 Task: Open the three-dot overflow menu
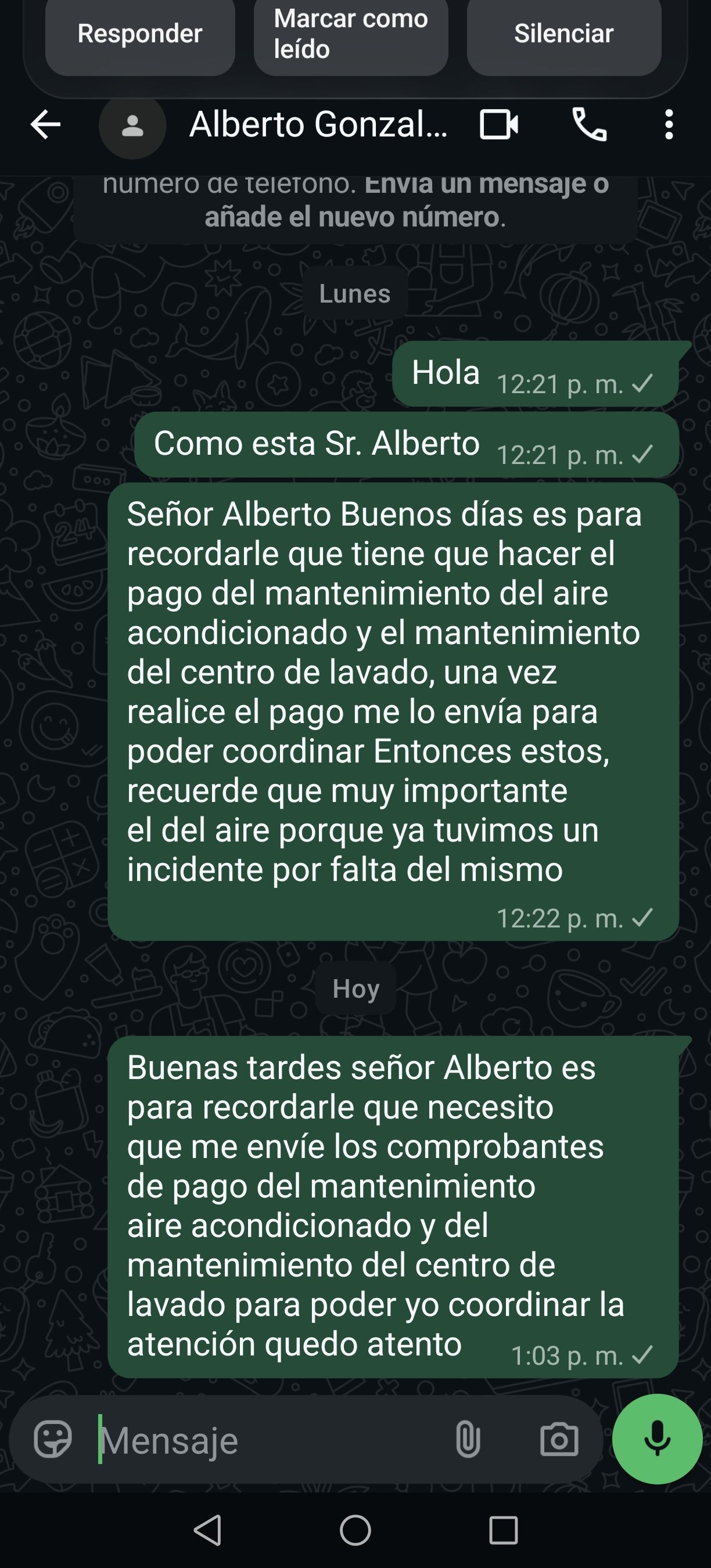(x=669, y=125)
